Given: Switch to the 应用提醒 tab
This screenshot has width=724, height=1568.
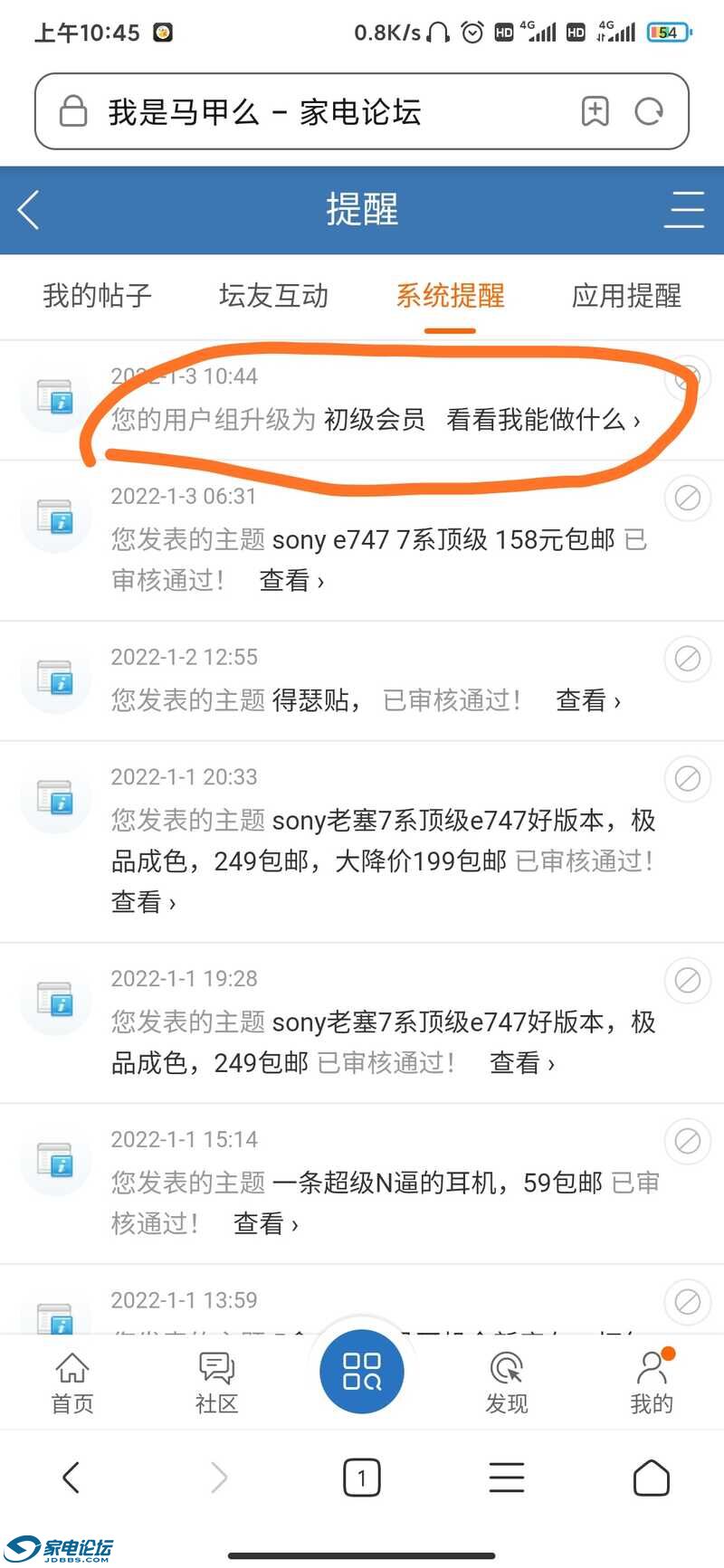Looking at the screenshot, I should point(626,296).
